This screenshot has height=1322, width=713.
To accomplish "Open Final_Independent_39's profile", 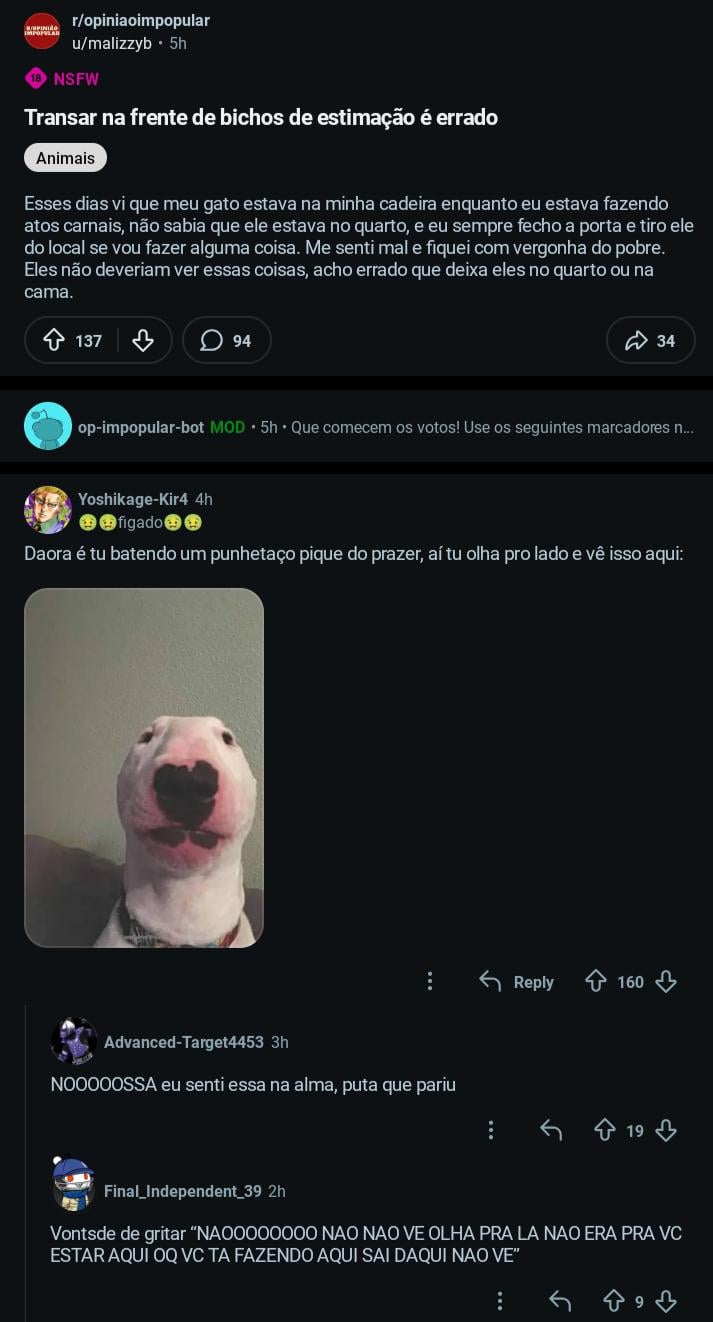I will coord(182,1191).
